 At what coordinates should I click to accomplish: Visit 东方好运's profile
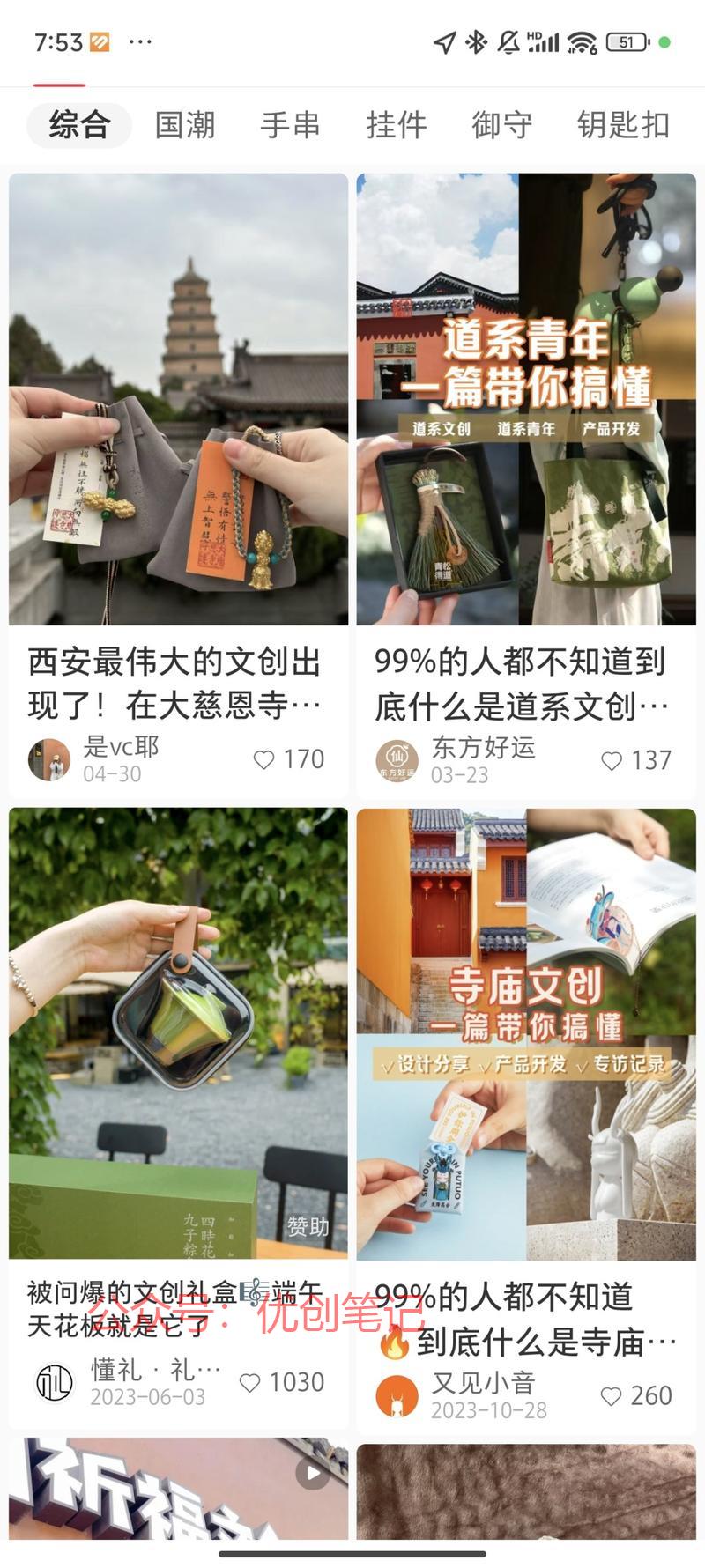(397, 760)
